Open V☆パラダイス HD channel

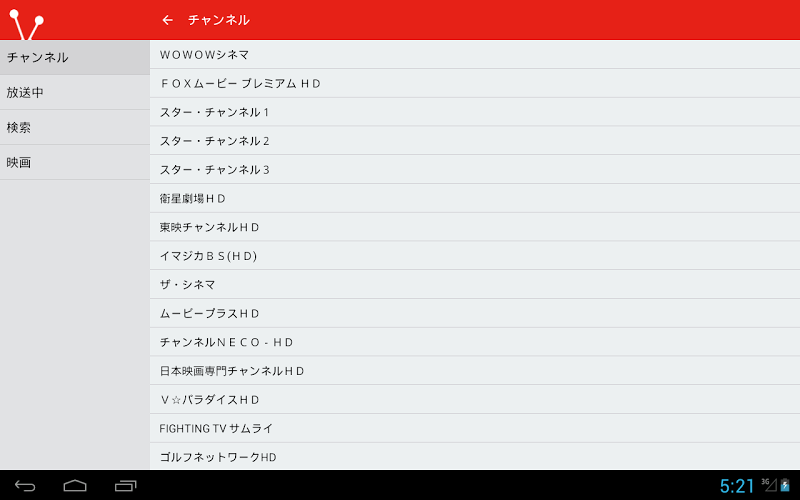coord(474,400)
